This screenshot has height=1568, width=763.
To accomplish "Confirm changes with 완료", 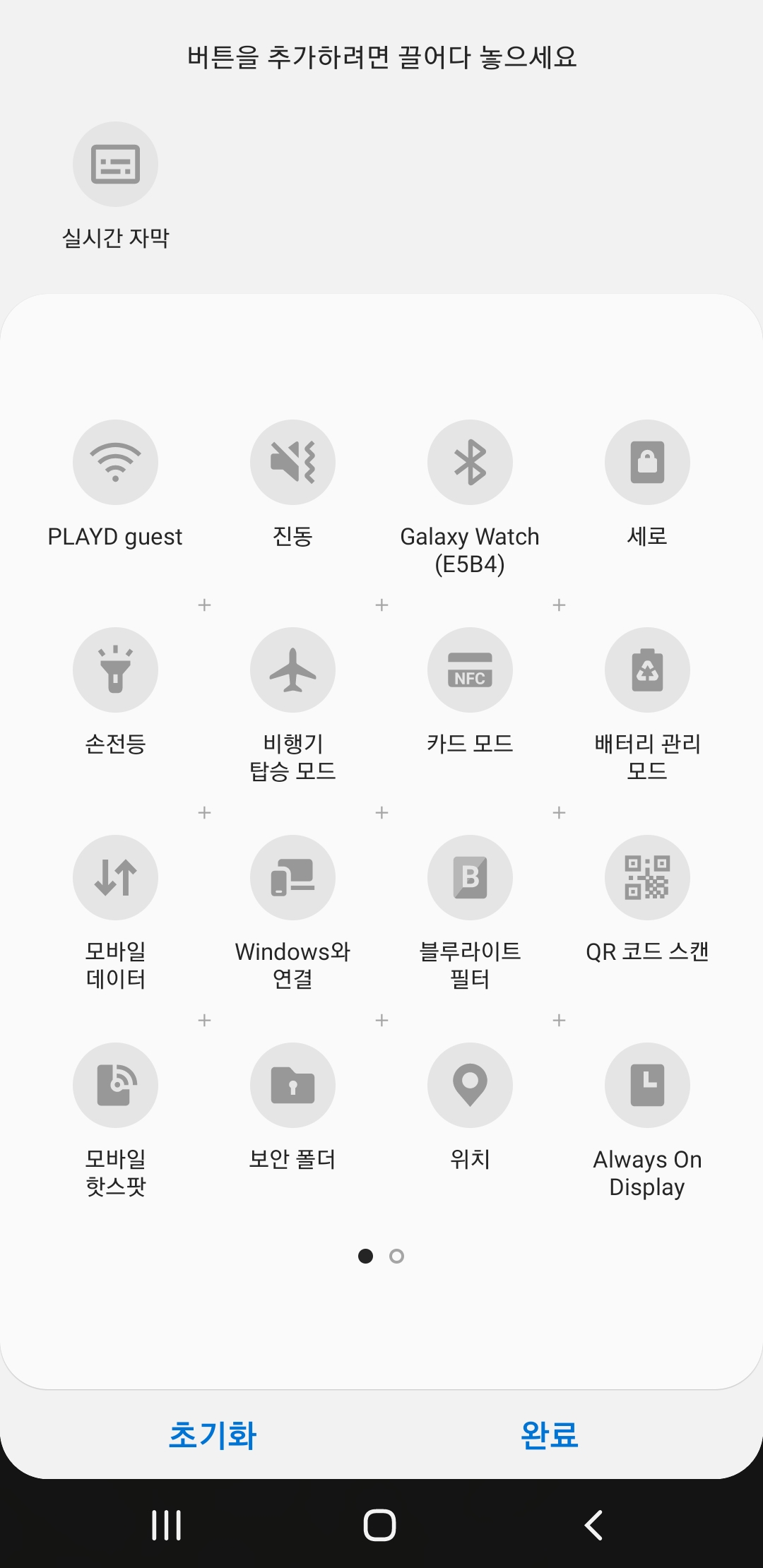I will [550, 1436].
